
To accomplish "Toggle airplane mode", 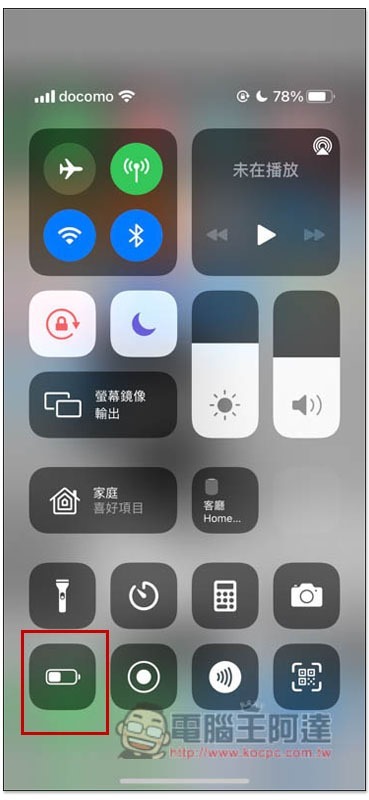I will click(x=70, y=169).
